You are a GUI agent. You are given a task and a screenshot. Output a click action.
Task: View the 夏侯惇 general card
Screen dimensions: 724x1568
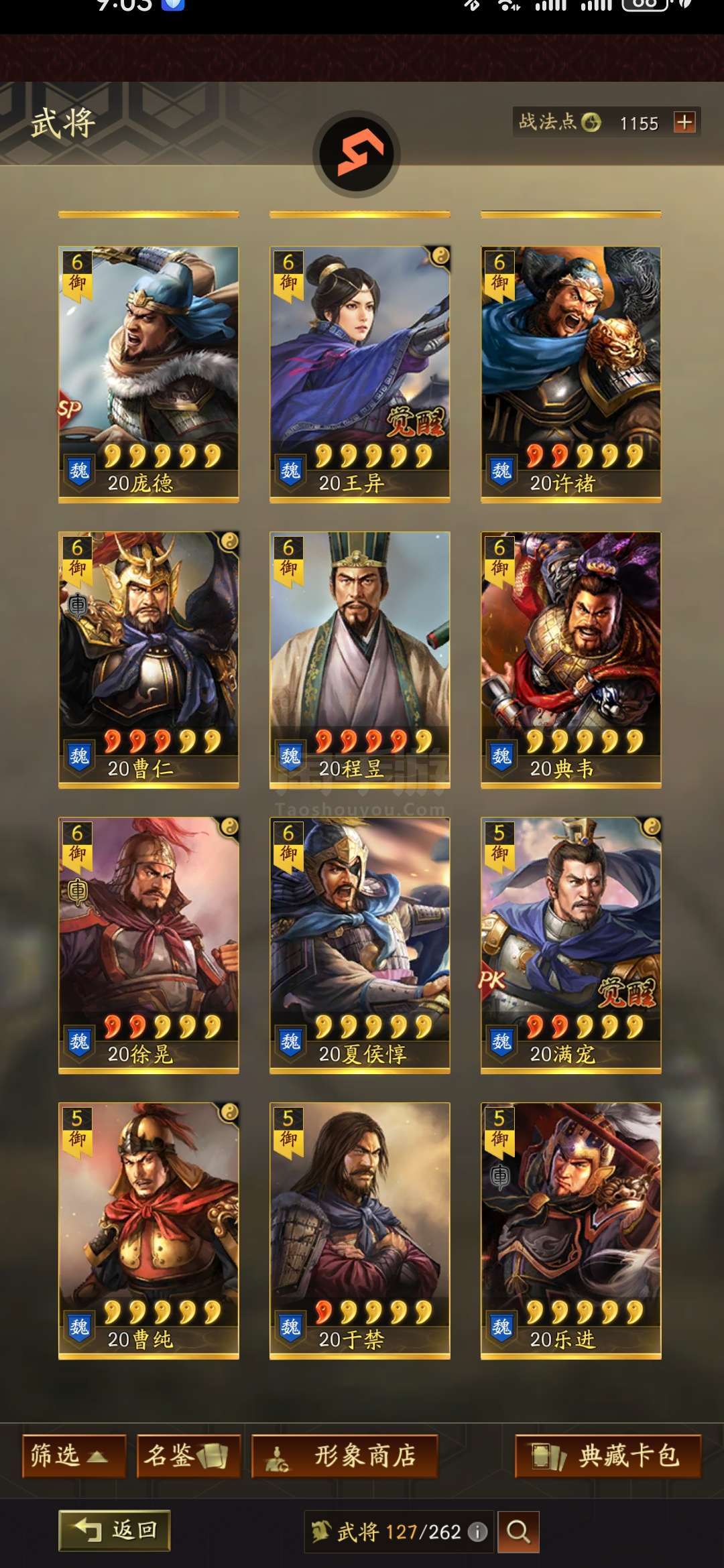360,945
